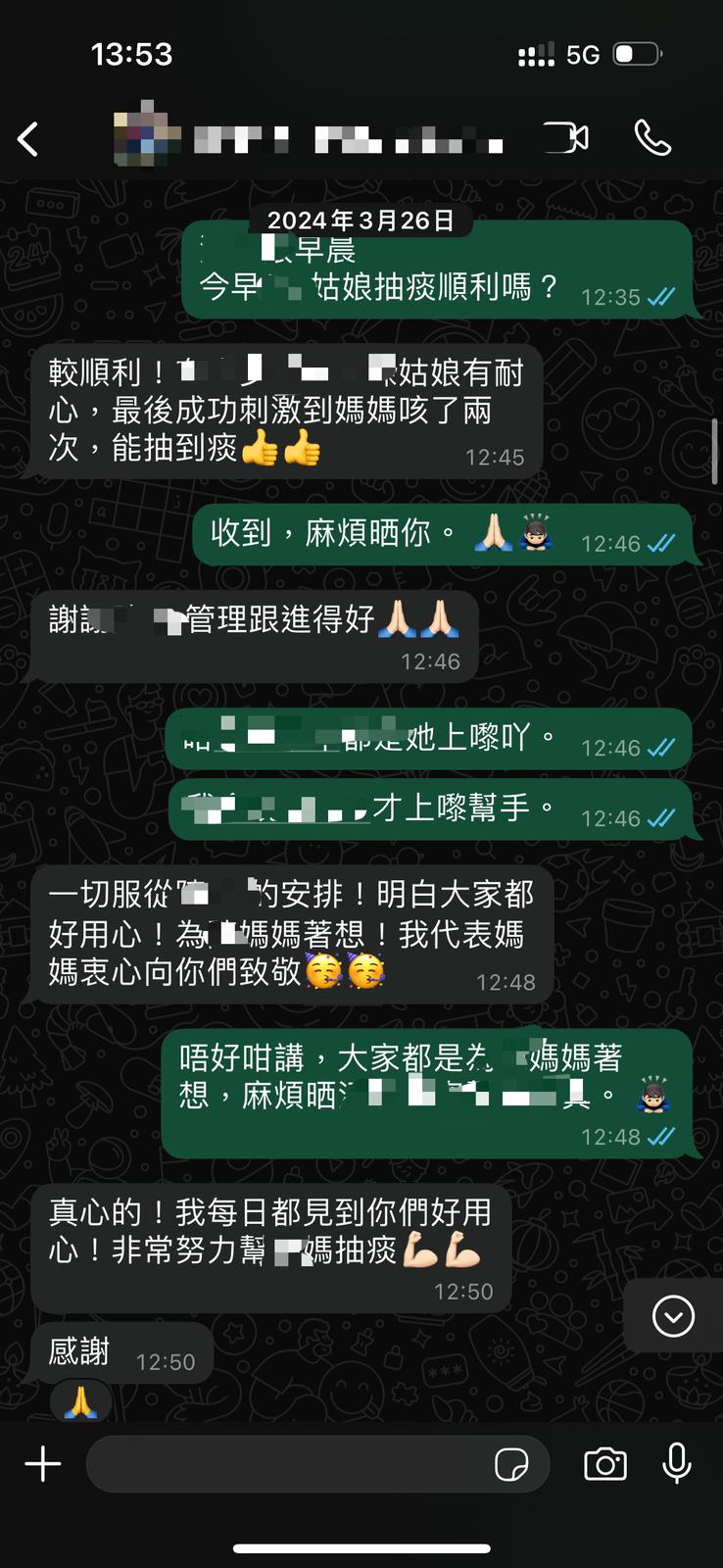View the praying hands reaction on 感謝

pyautogui.click(x=81, y=1401)
